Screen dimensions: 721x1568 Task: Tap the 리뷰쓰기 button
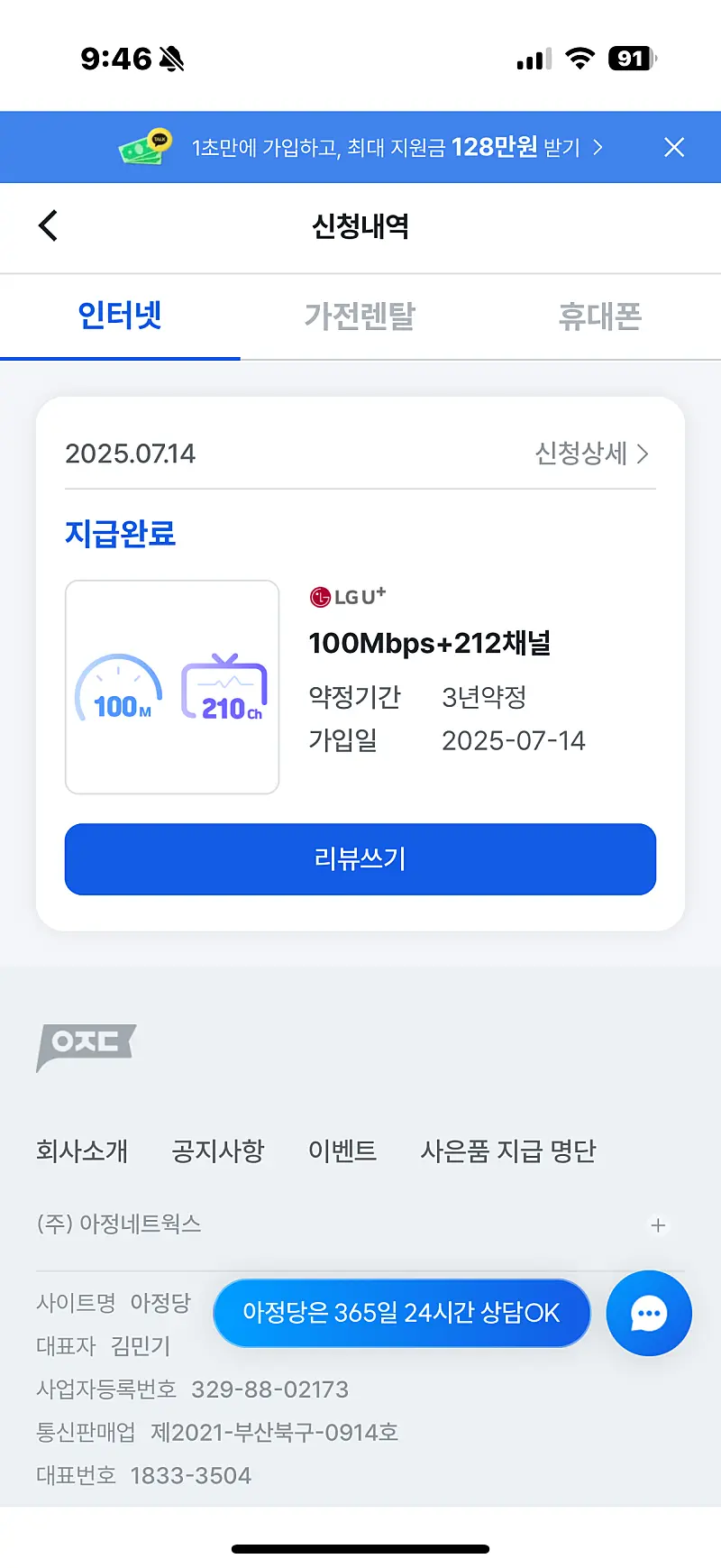(360, 858)
